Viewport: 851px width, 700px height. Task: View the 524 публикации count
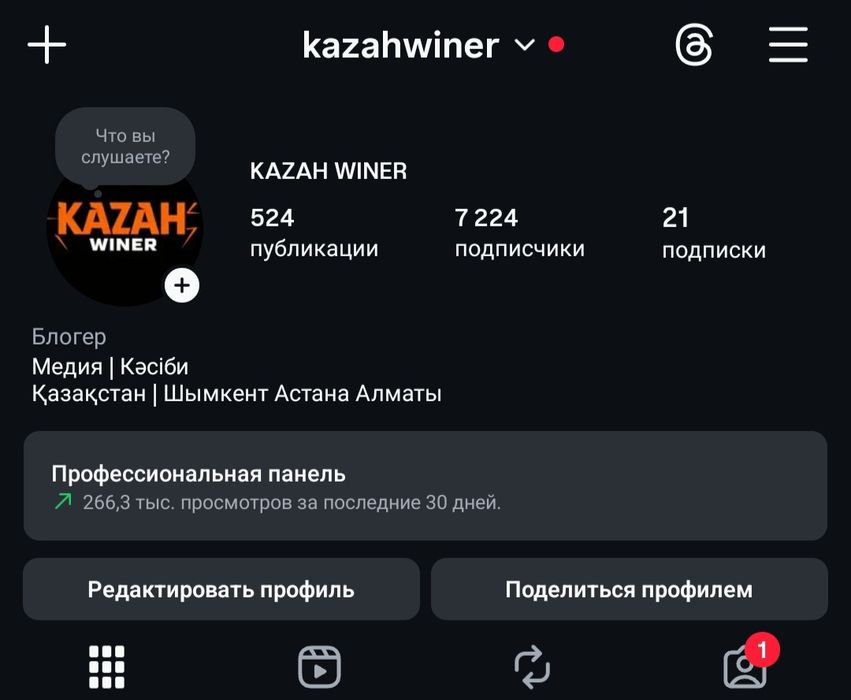(x=313, y=232)
